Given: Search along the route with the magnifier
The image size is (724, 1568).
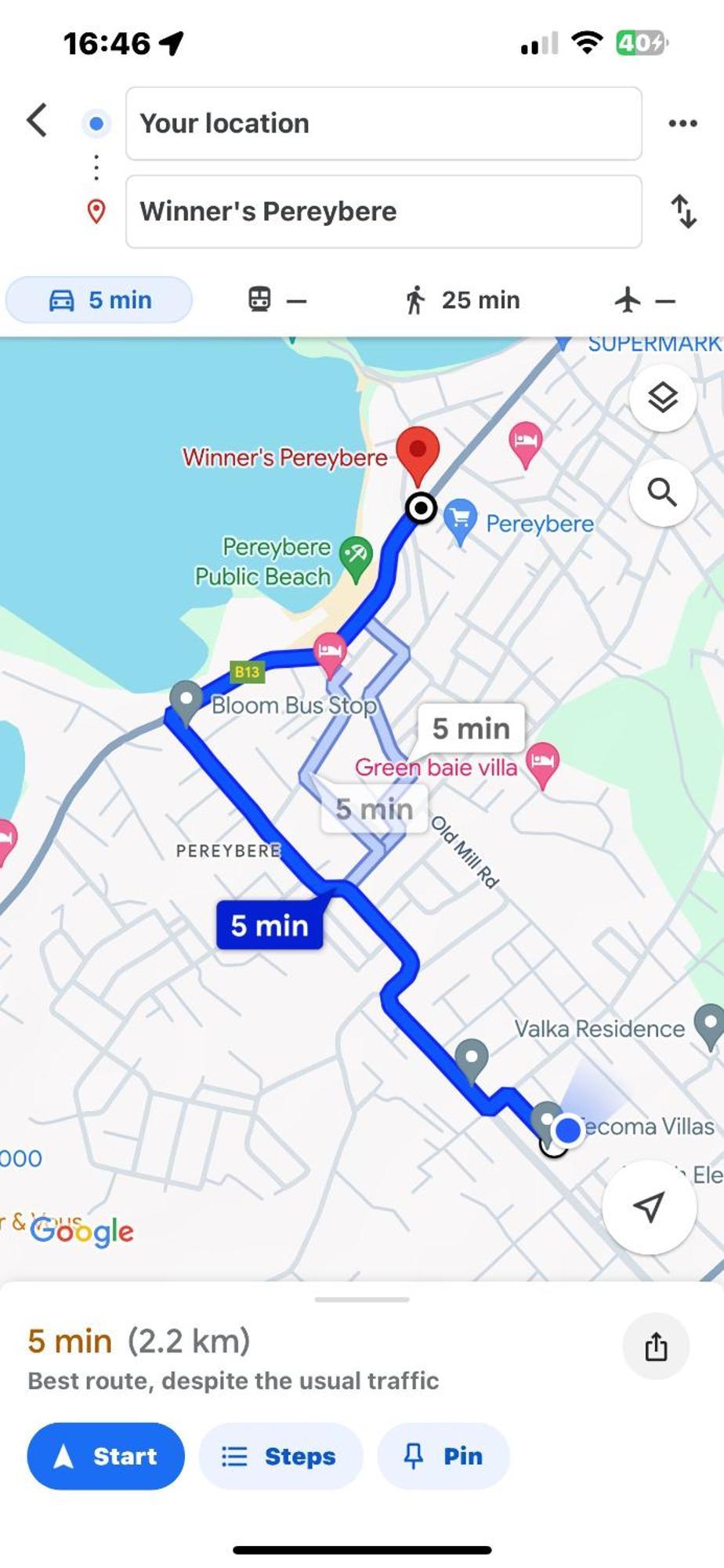Looking at the screenshot, I should [663, 493].
